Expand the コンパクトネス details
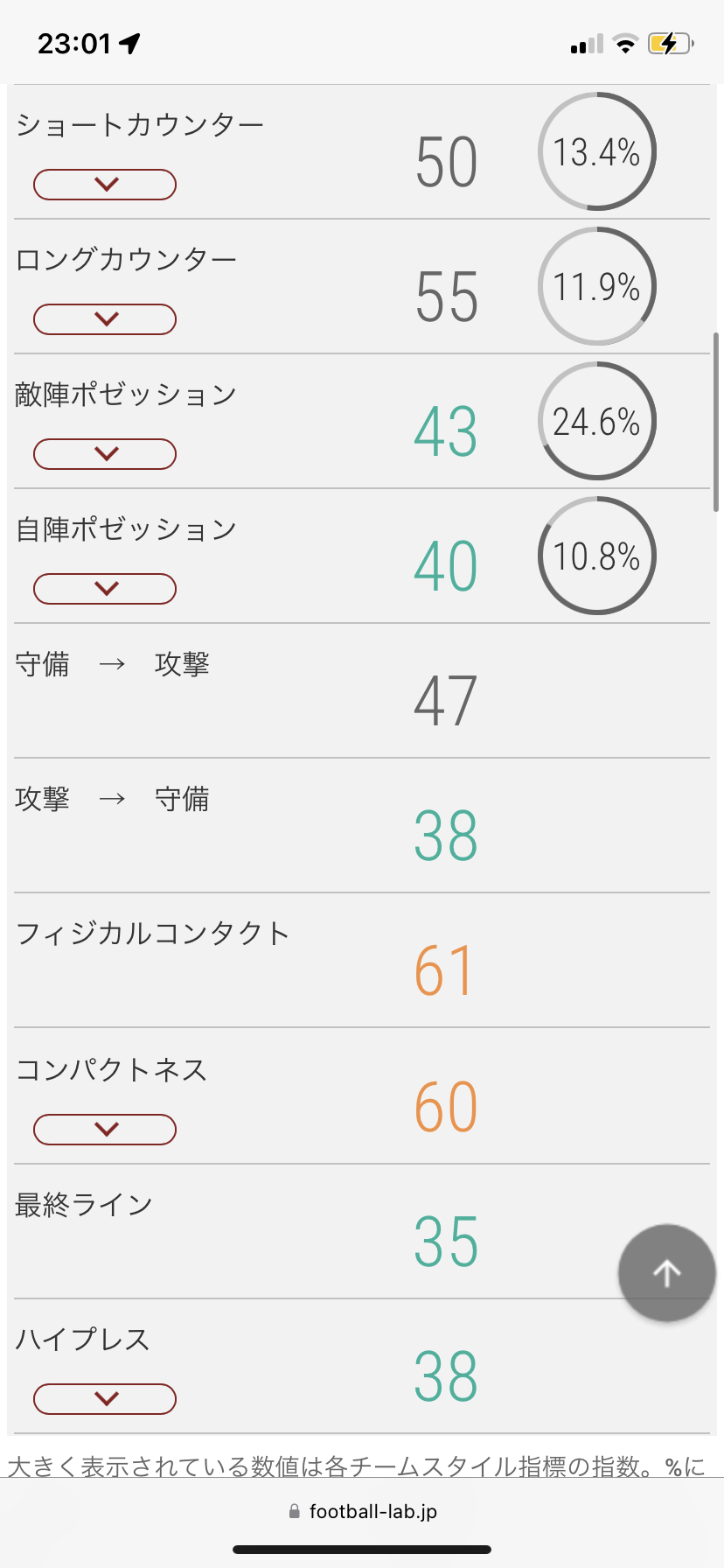The width and height of the screenshot is (724, 1568). [x=105, y=1130]
